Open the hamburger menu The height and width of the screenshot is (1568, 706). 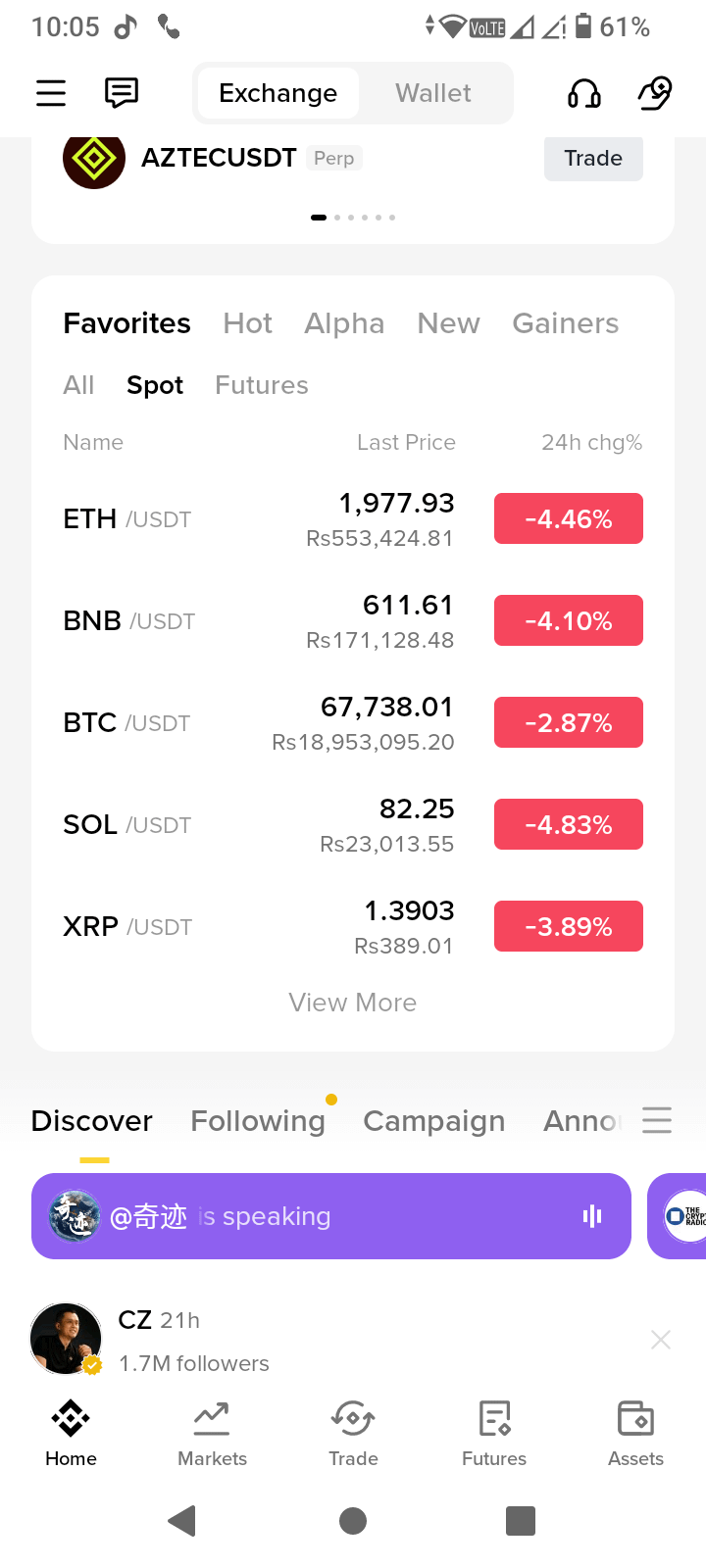(x=51, y=93)
